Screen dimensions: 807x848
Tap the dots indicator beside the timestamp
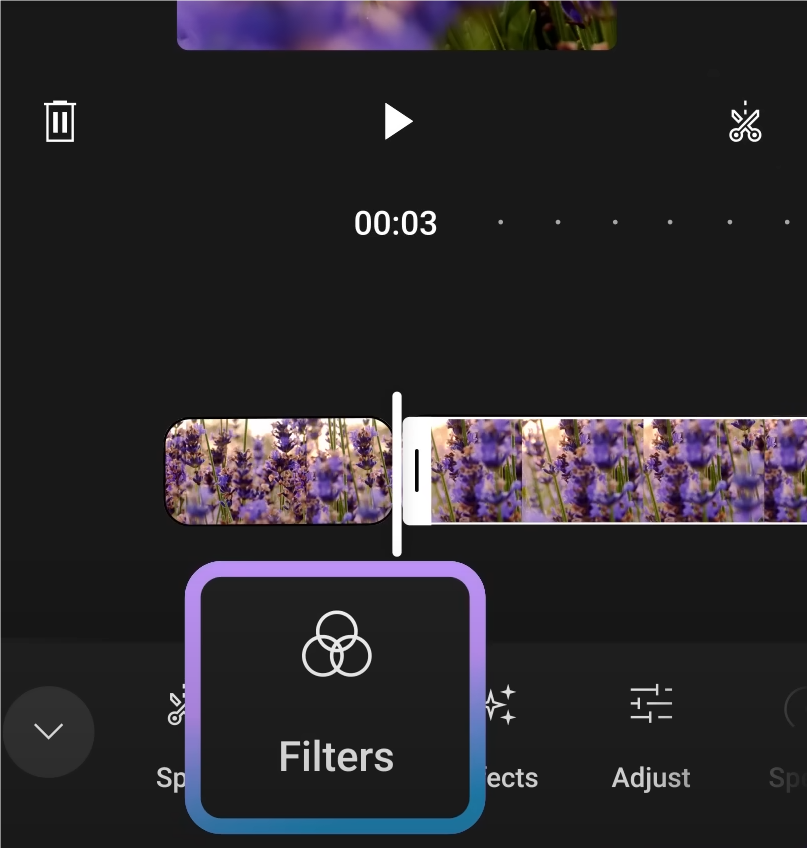pos(643,222)
